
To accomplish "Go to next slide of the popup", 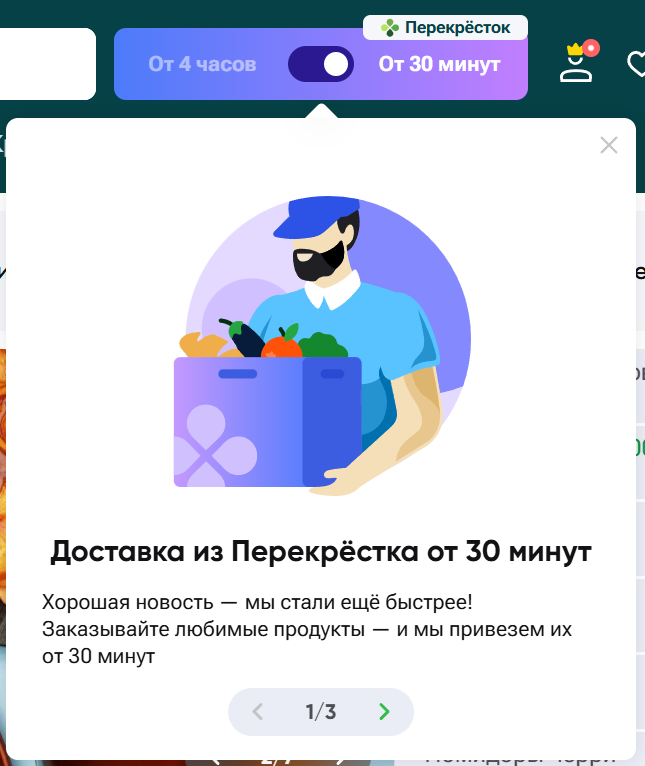I will tap(385, 711).
